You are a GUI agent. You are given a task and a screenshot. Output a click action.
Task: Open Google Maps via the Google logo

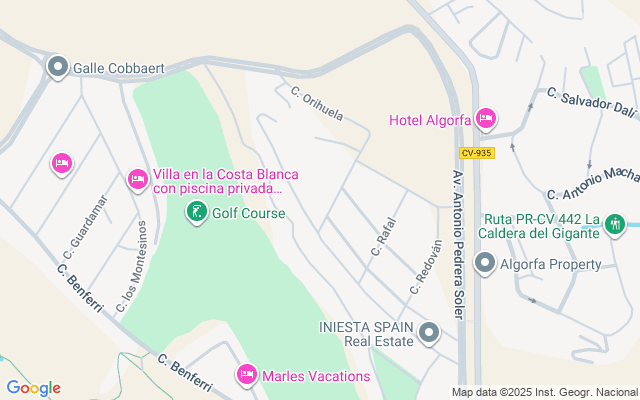[x=33, y=388]
